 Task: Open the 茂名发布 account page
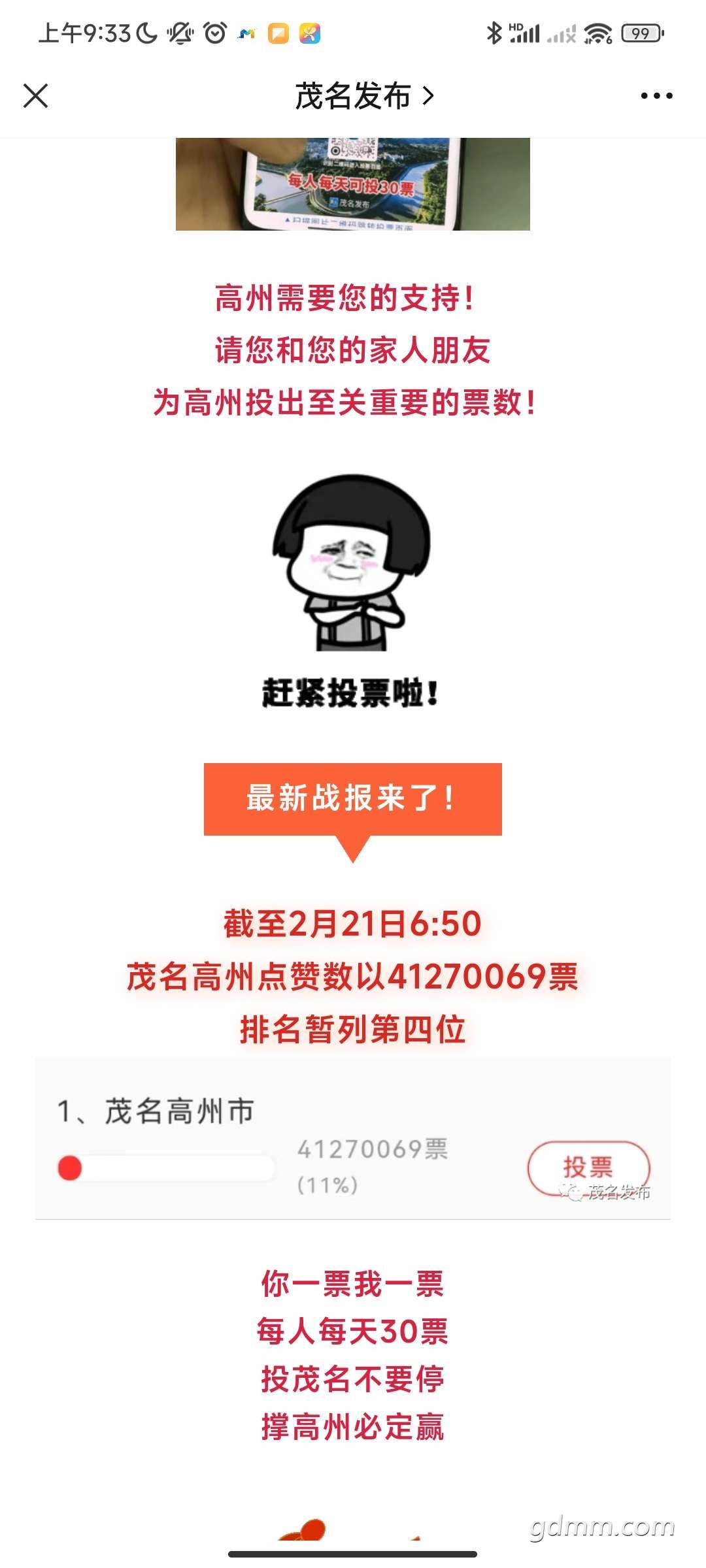(364, 96)
